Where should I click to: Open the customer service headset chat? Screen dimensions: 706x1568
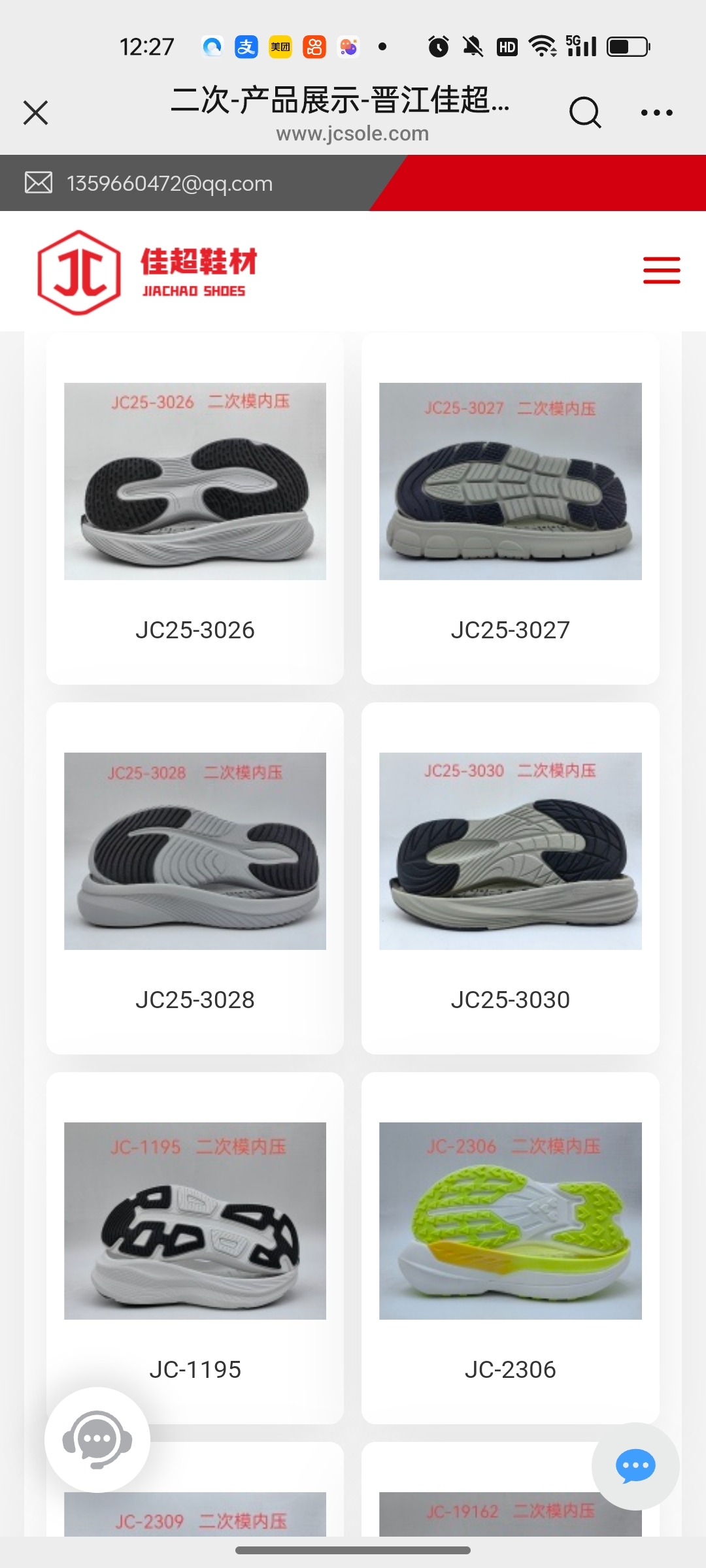97,1439
